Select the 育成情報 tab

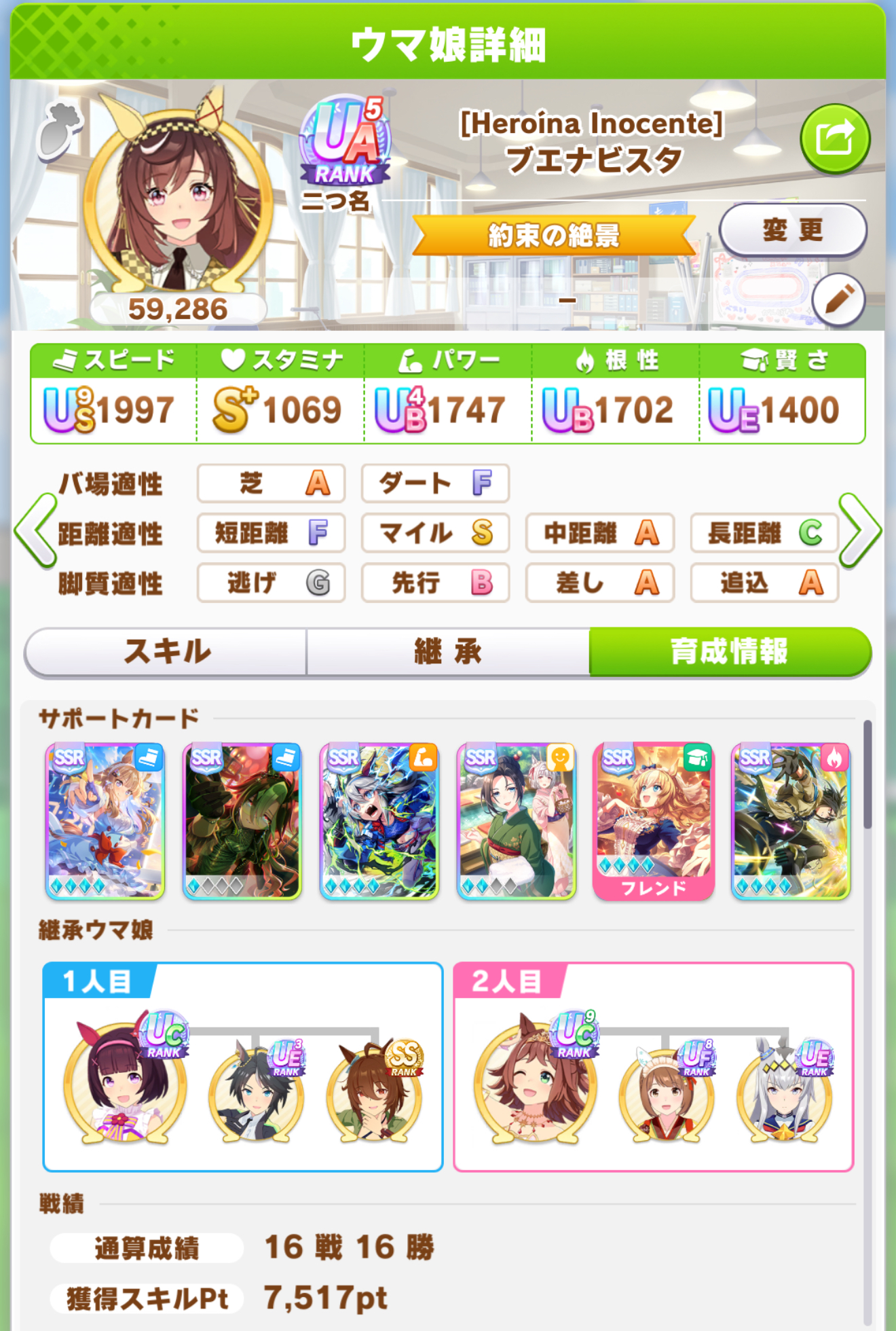[x=730, y=652]
